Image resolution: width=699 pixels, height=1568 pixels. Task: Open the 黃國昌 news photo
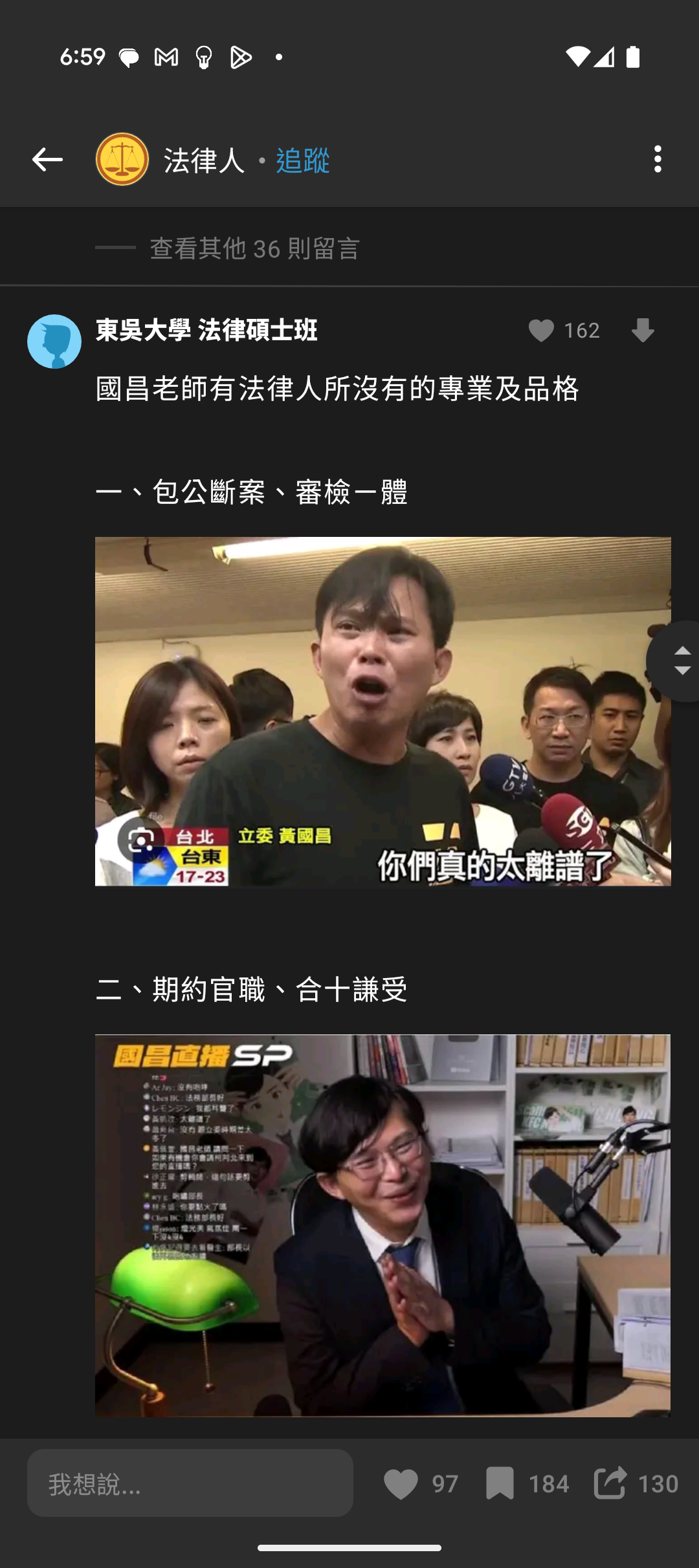pos(383,712)
